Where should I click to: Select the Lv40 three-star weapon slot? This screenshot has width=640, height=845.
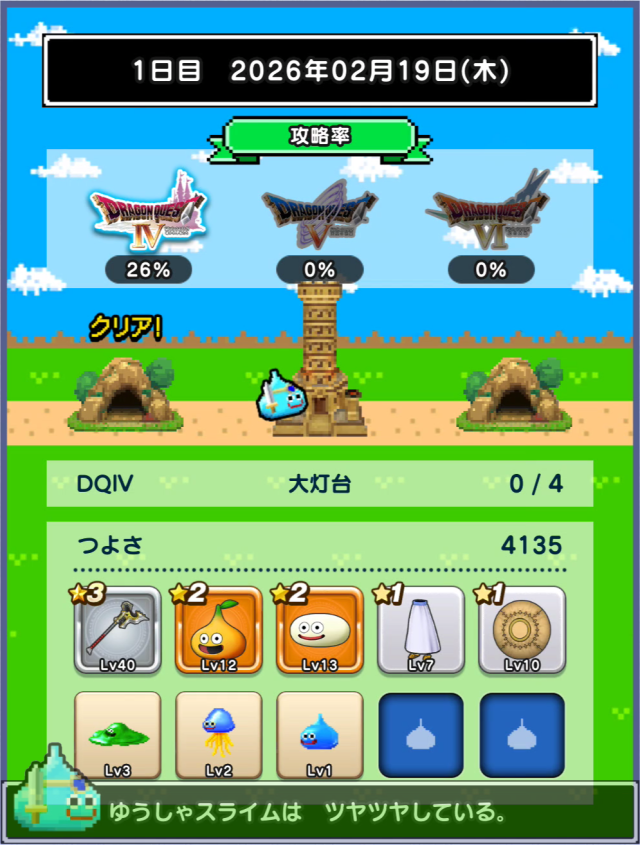pyautogui.click(x=117, y=630)
